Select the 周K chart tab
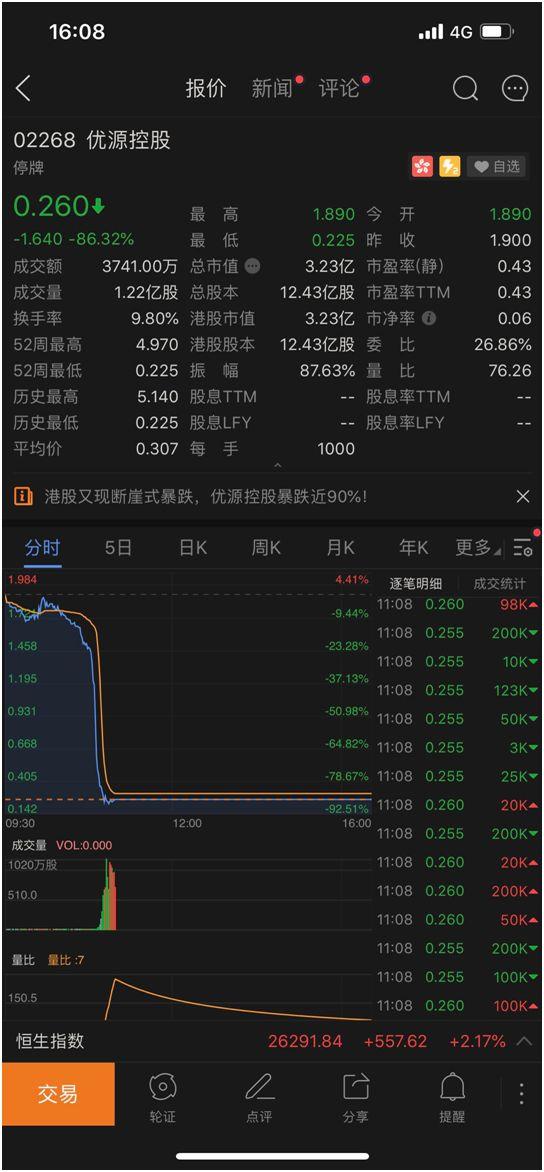The image size is (544, 1172). (x=266, y=548)
